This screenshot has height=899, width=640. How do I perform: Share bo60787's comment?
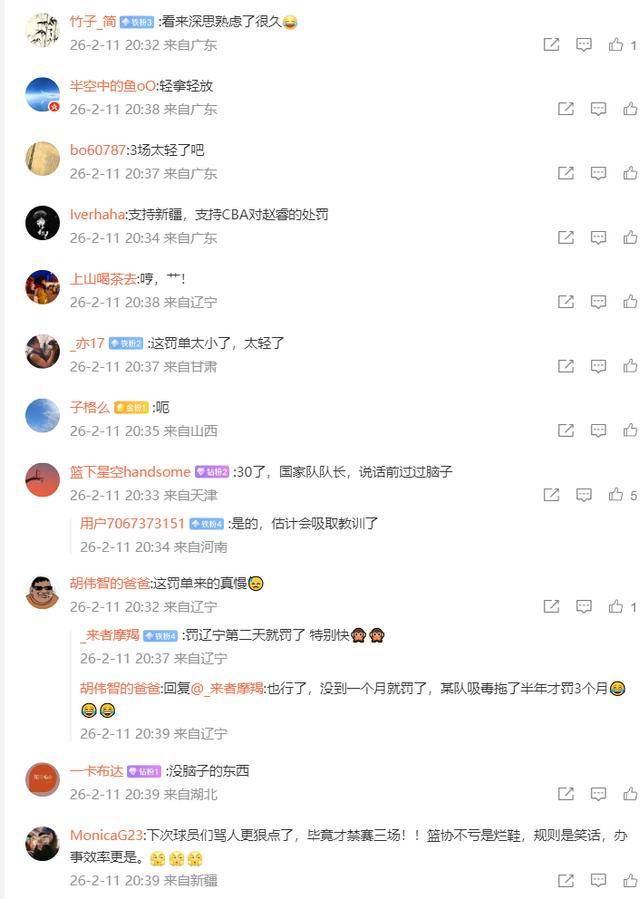point(565,173)
